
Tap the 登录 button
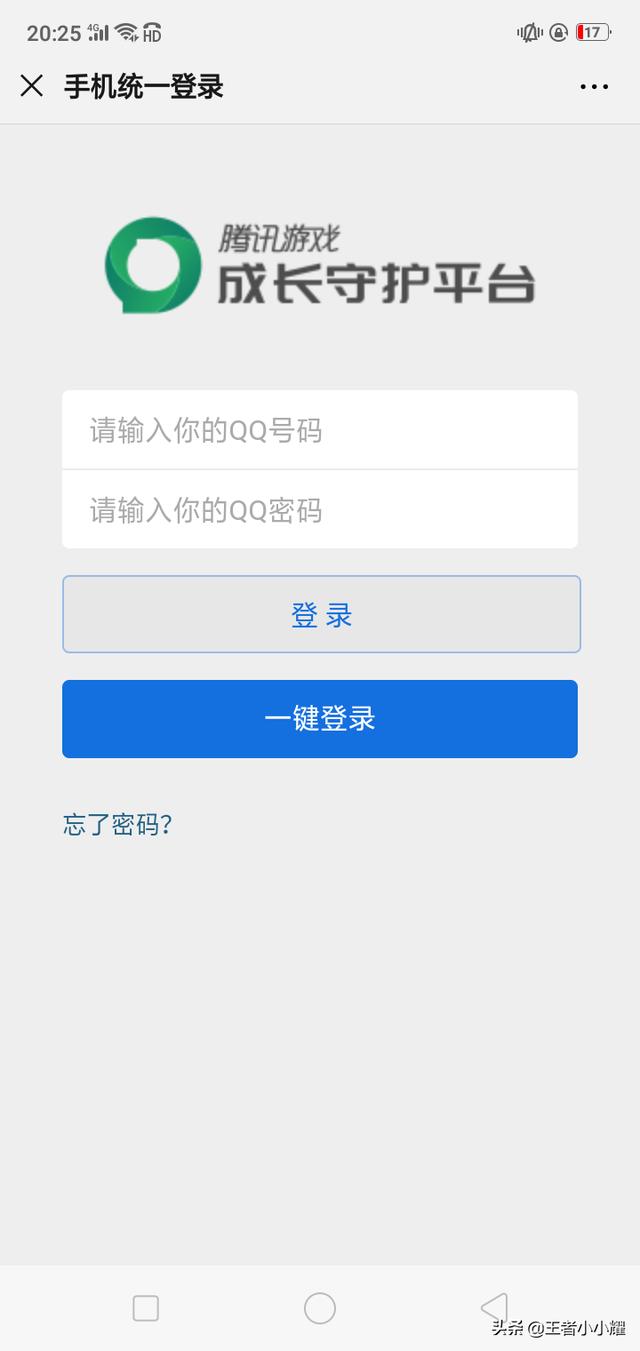click(321, 614)
